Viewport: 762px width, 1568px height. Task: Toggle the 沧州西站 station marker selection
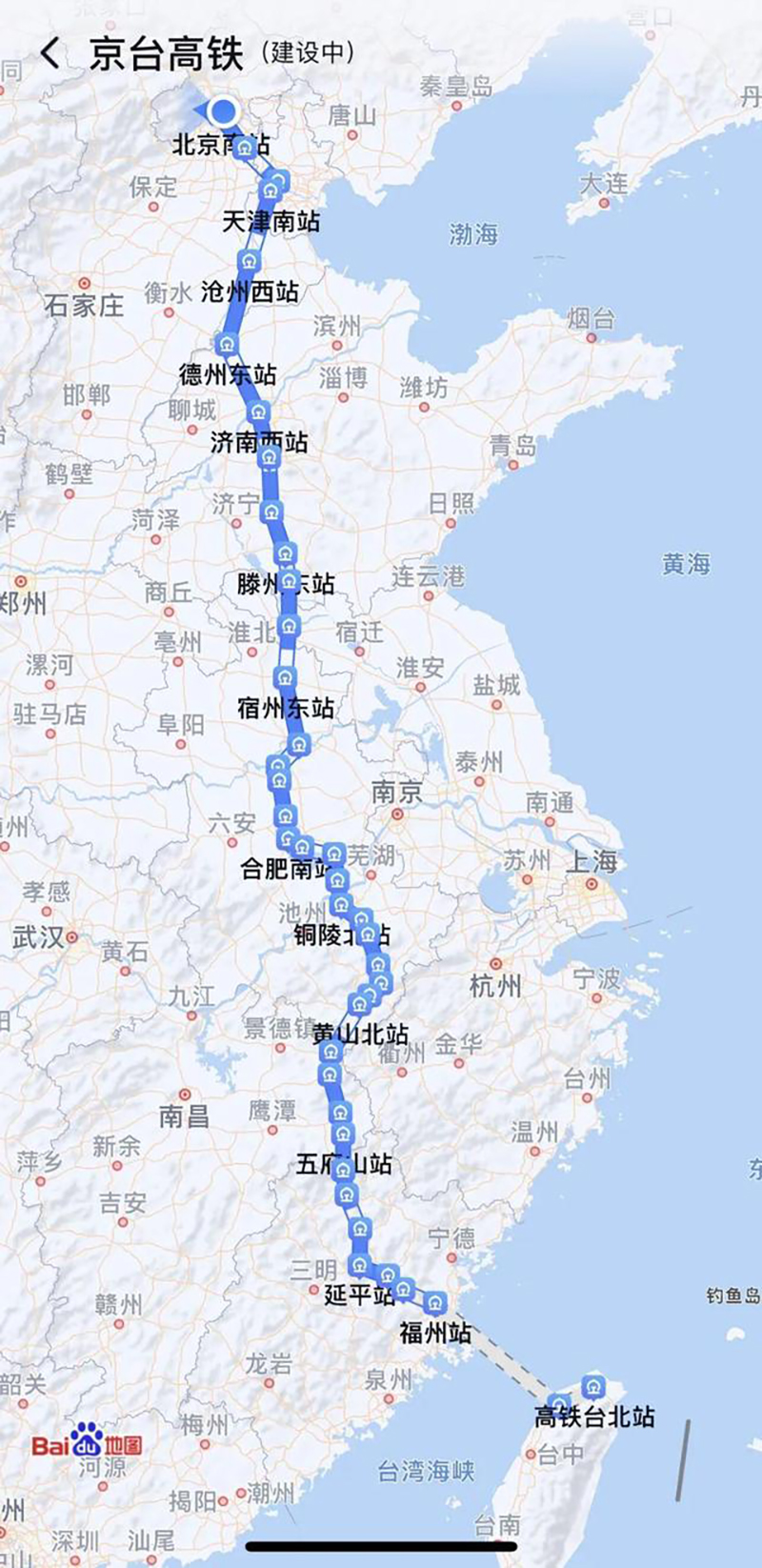[250, 261]
